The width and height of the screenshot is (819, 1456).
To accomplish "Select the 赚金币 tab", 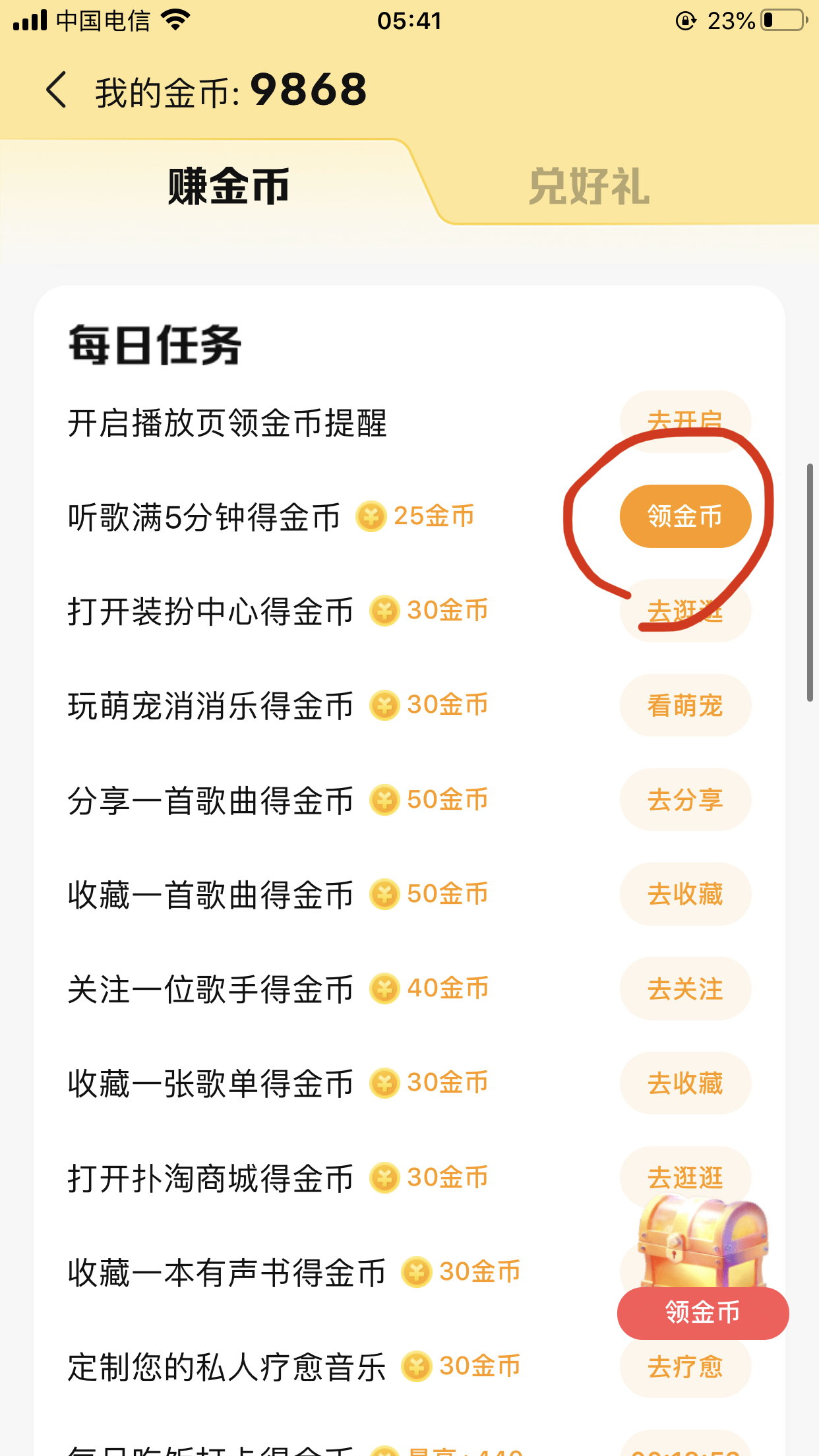I will (228, 187).
